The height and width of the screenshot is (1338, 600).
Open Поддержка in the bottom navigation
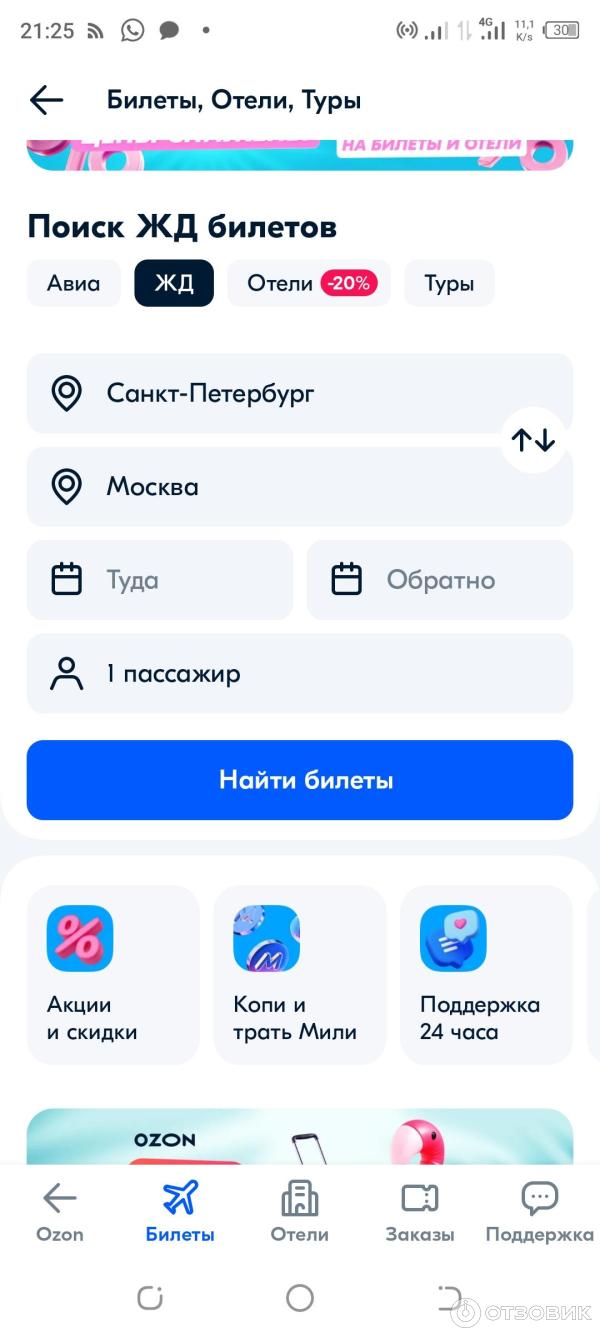(x=539, y=1212)
